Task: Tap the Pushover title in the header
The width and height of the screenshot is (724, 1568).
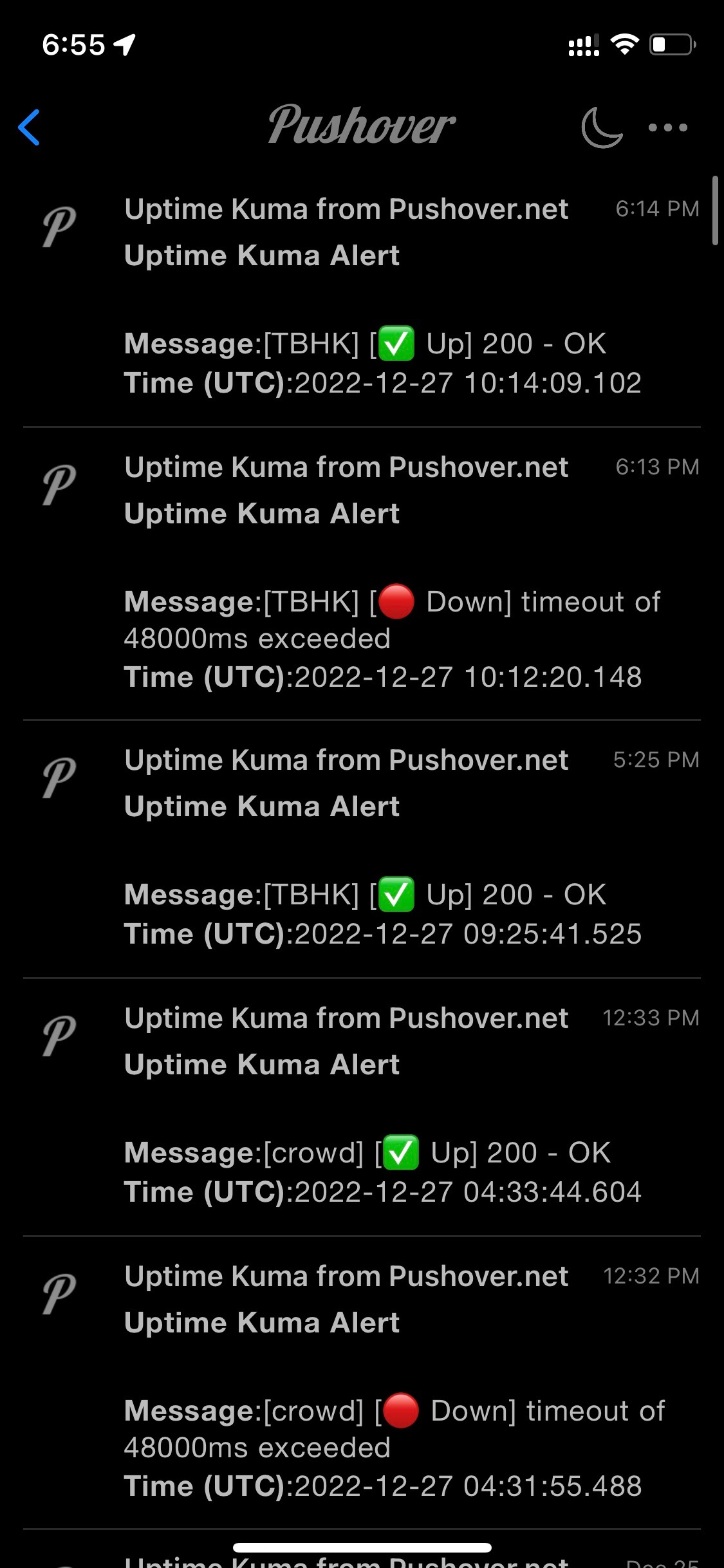Action: (x=362, y=126)
